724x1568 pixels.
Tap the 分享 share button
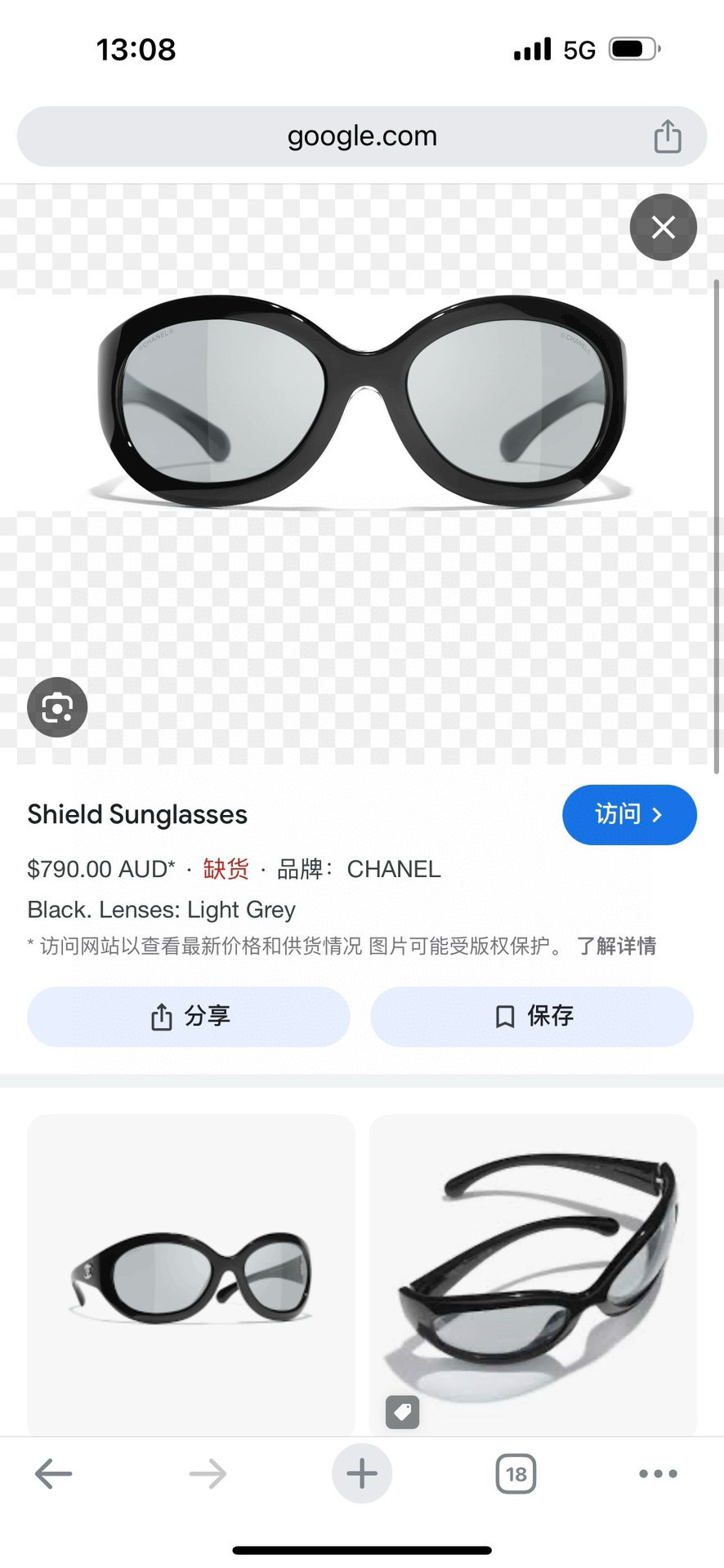[189, 1016]
